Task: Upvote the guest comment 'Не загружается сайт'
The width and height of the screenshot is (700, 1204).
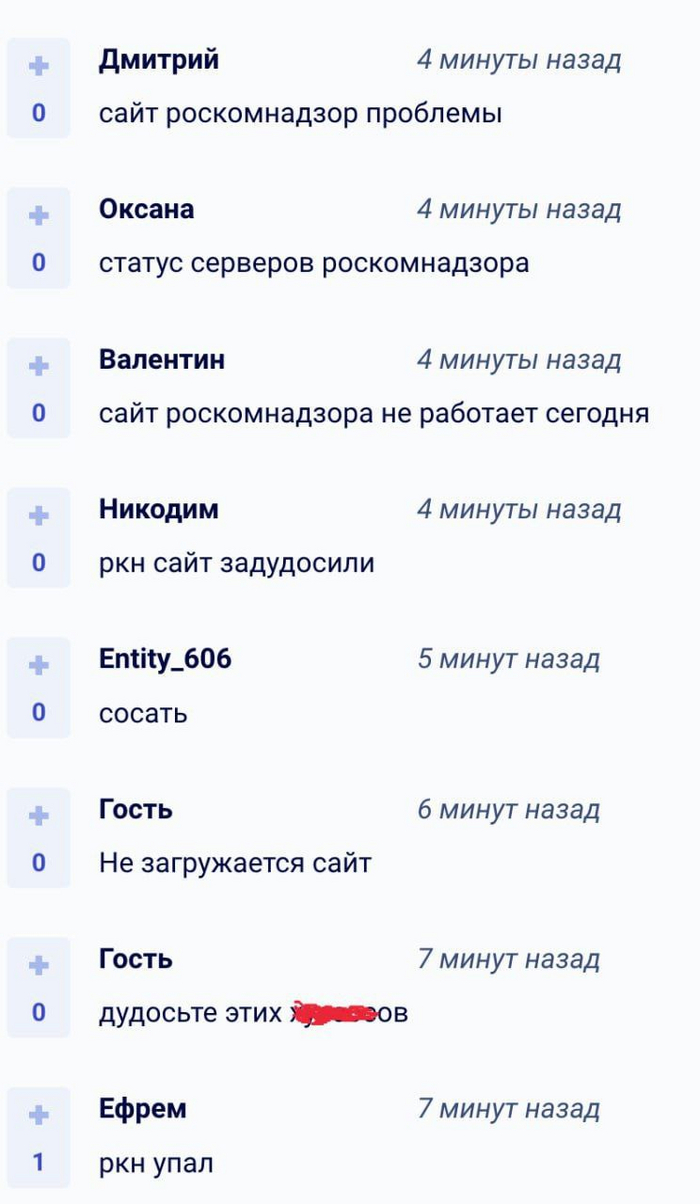Action: [38, 816]
